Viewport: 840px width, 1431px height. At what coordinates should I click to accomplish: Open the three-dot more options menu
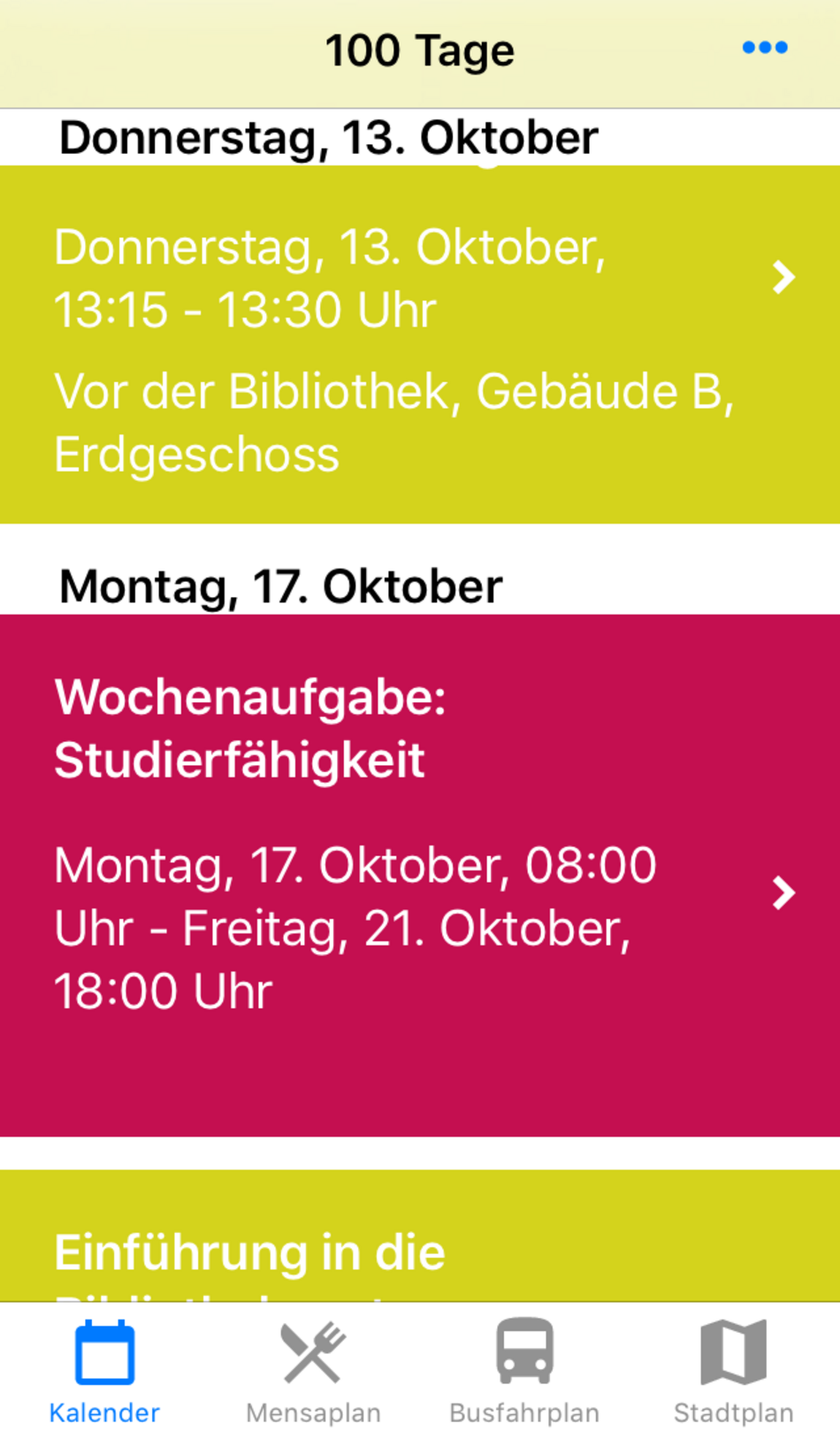click(x=765, y=48)
